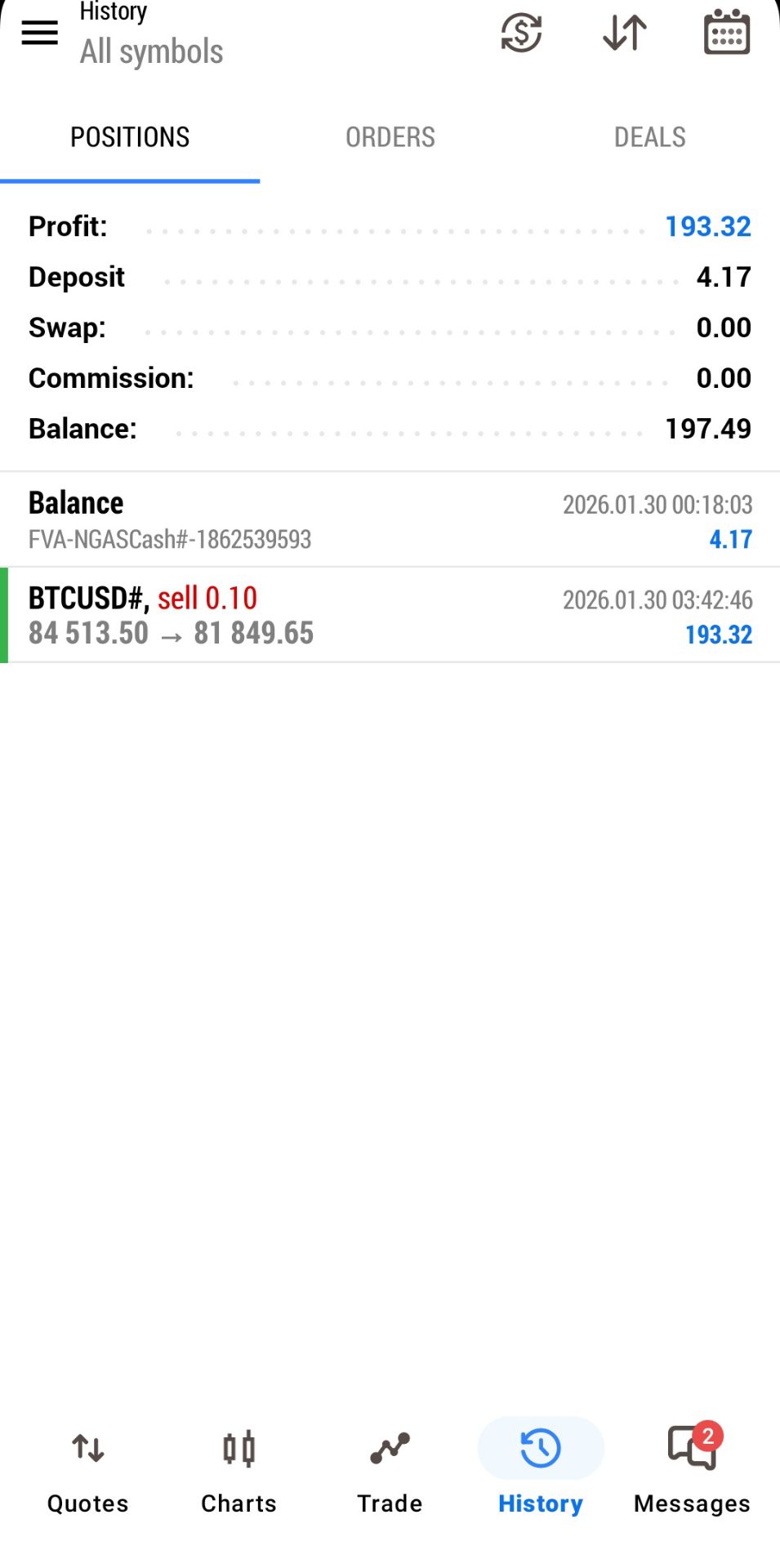Tap the currency symbol filter icon

click(x=521, y=33)
